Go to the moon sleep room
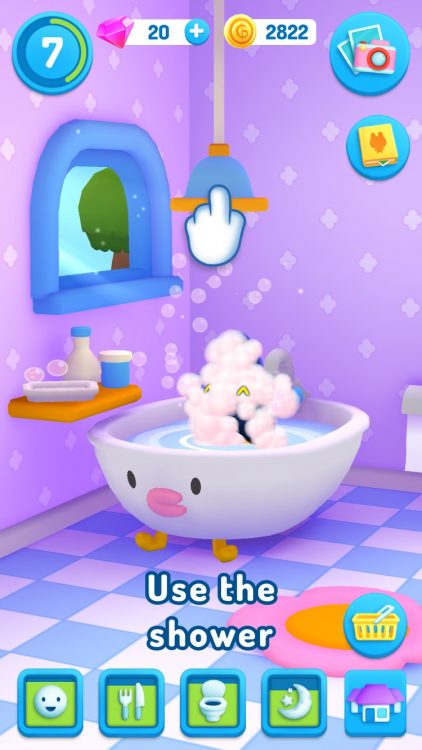Screen dimensions: 422x750 point(294,702)
